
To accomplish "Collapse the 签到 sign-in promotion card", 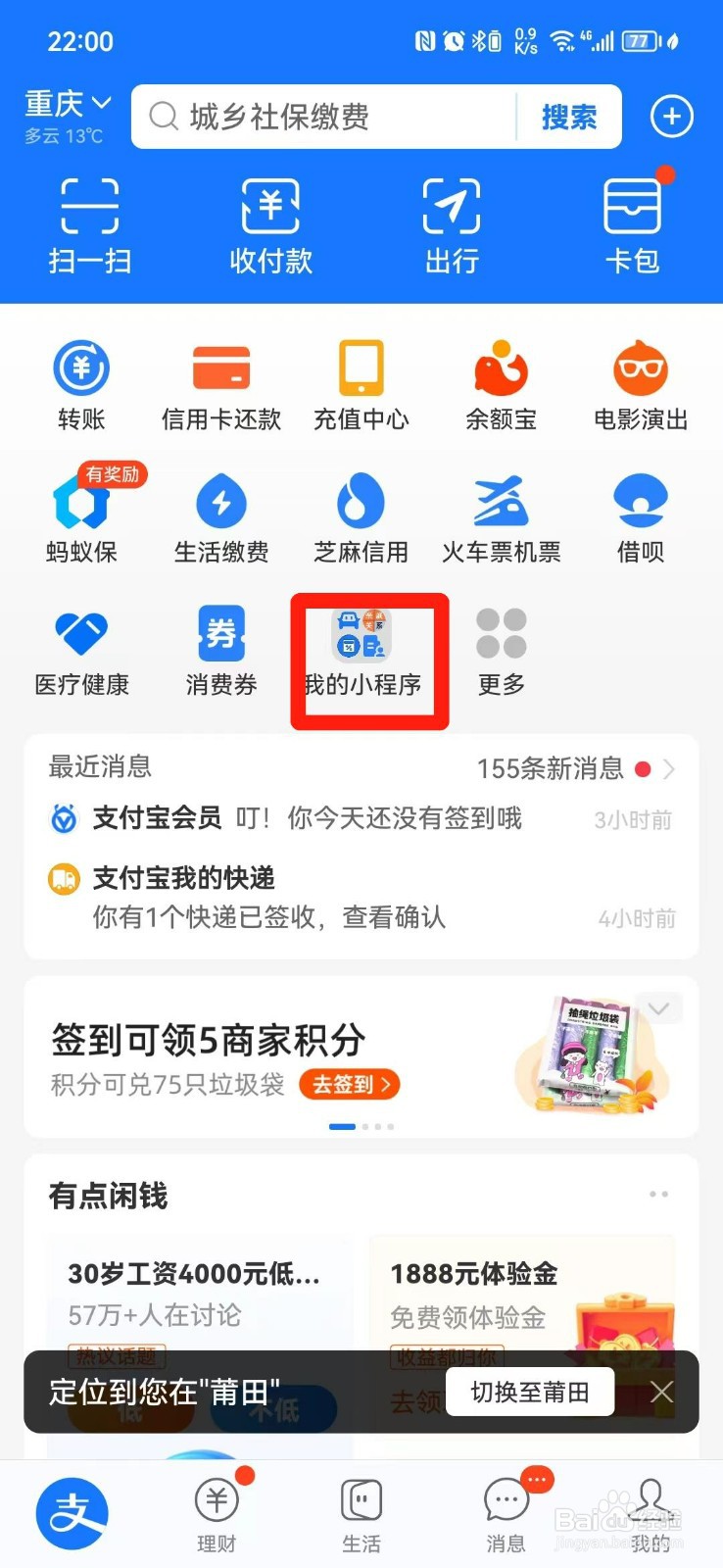I will 658,1007.
